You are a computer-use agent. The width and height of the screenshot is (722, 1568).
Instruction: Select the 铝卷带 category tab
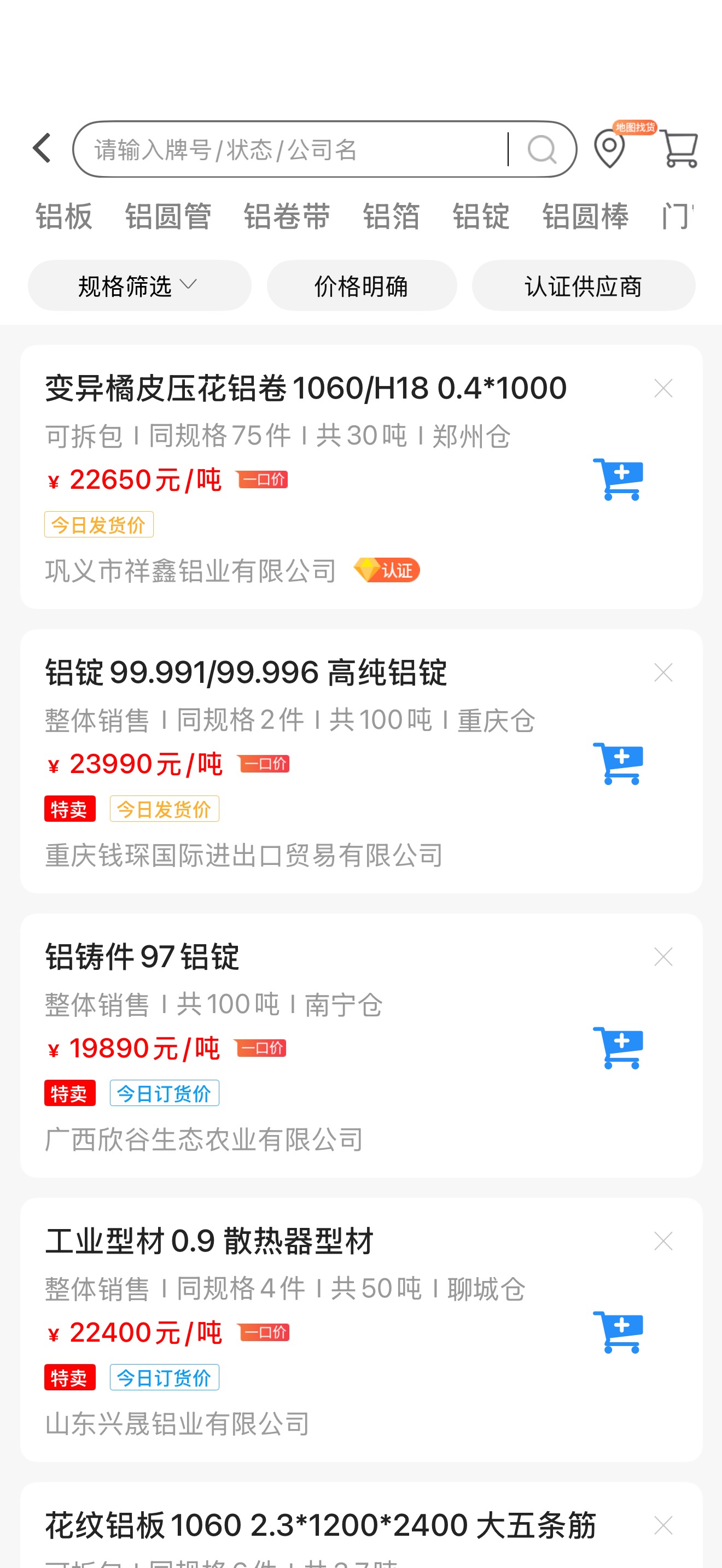pyautogui.click(x=287, y=216)
